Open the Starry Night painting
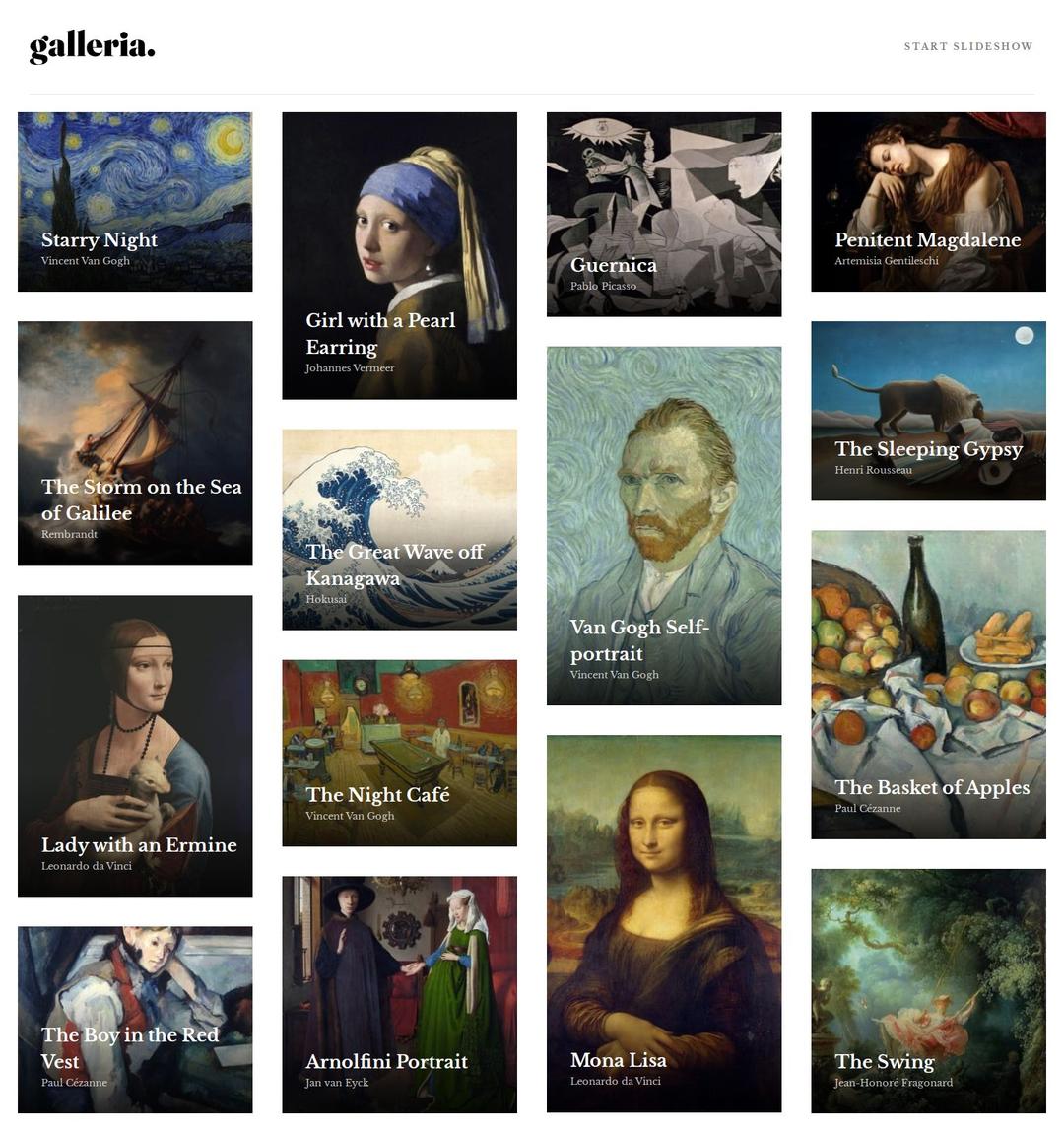 tap(135, 201)
